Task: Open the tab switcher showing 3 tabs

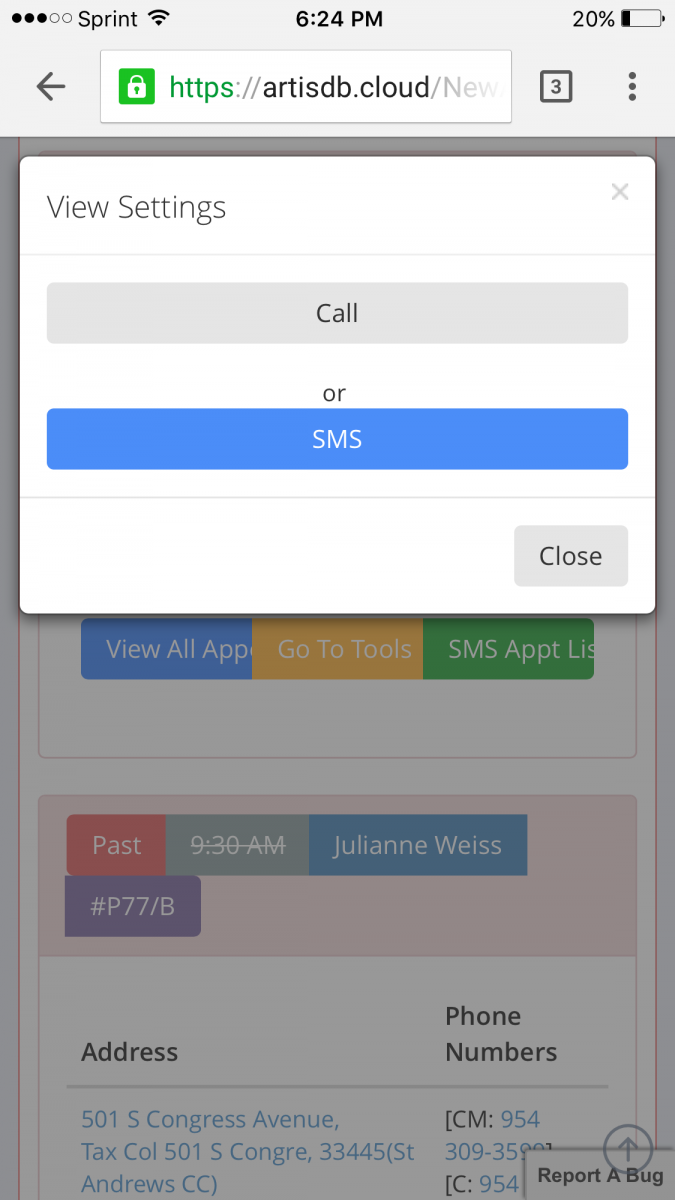Action: (x=556, y=87)
